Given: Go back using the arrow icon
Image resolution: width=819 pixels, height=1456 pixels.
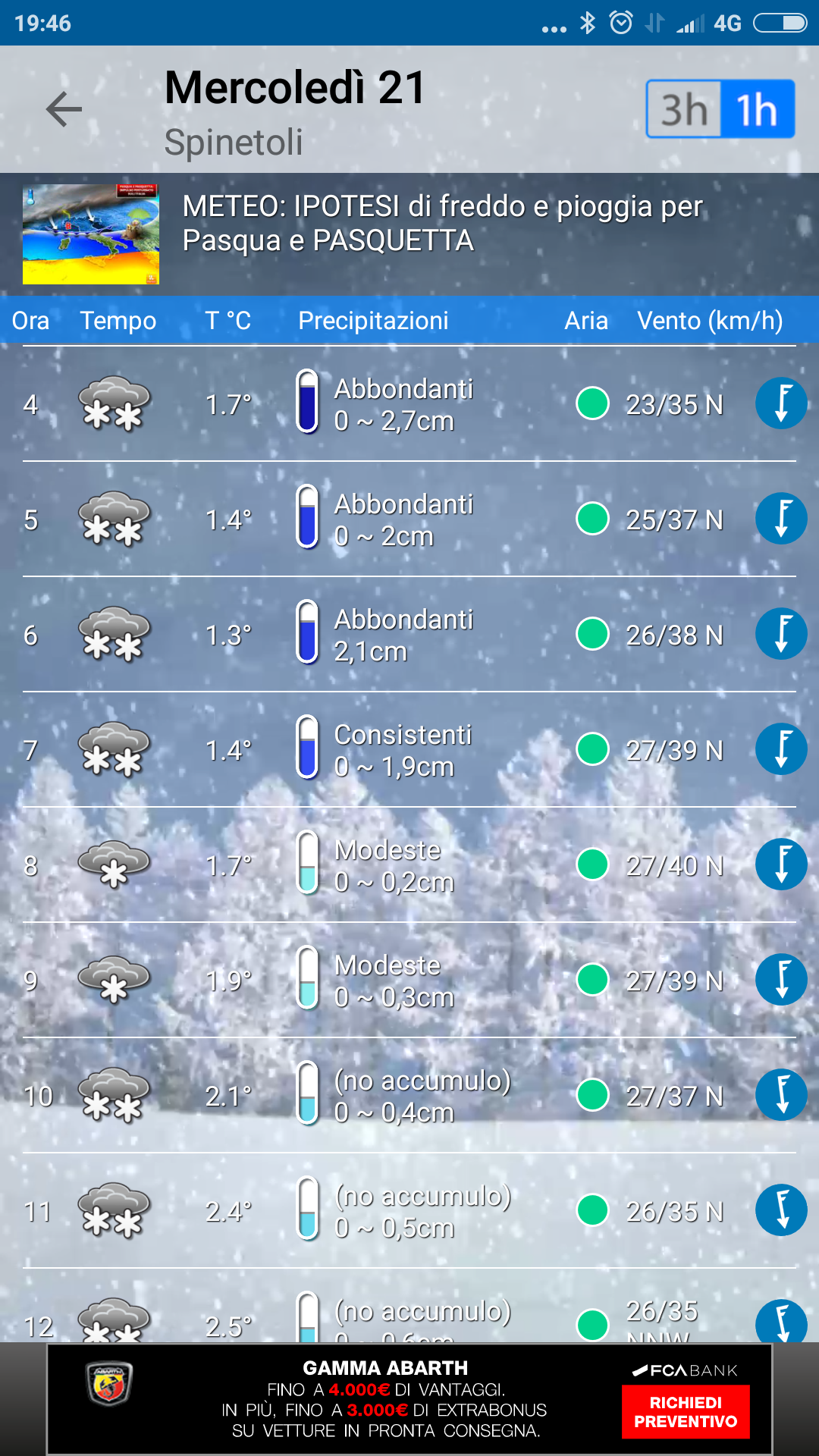Looking at the screenshot, I should pyautogui.click(x=64, y=109).
